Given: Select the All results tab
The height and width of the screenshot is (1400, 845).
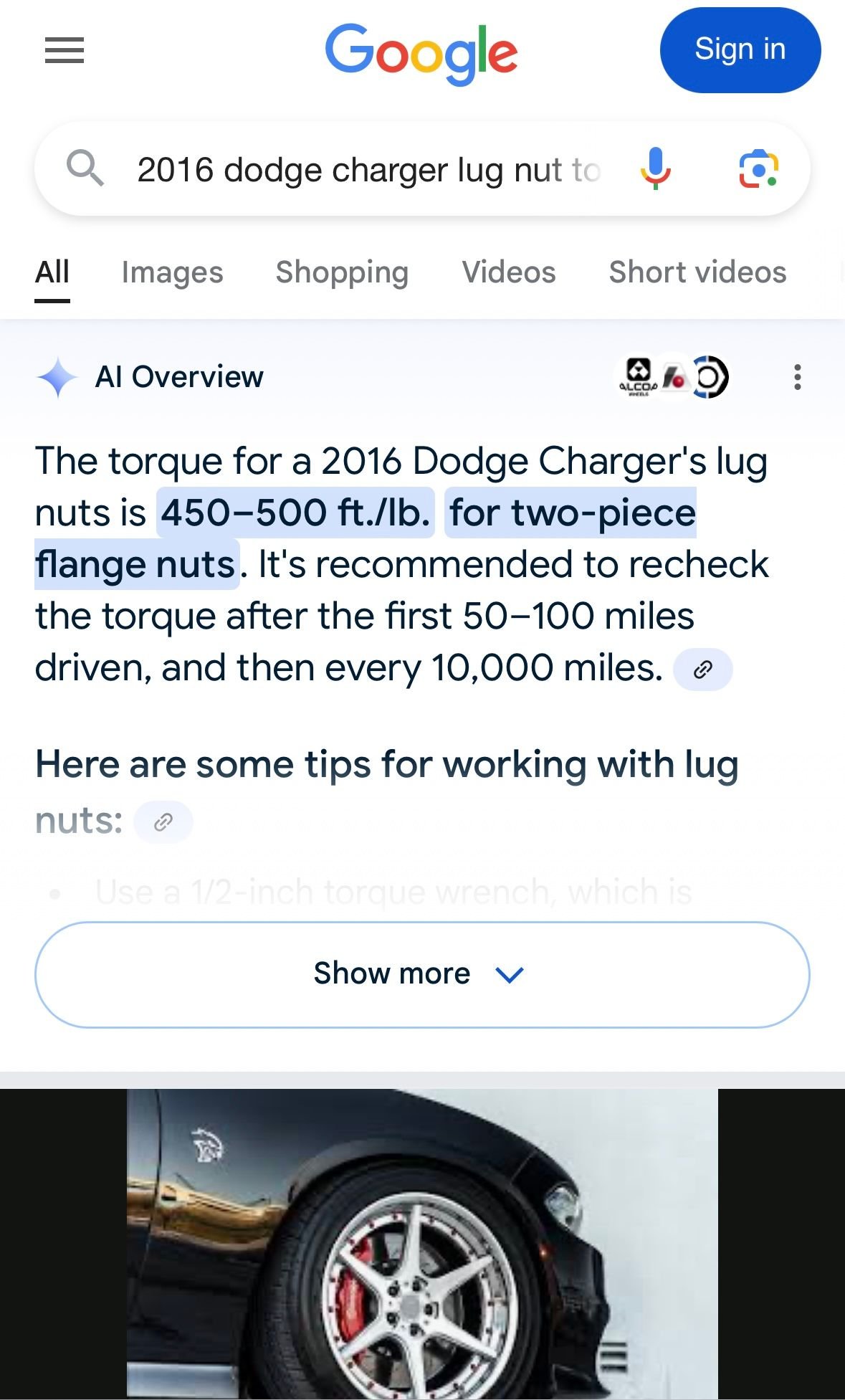Looking at the screenshot, I should point(52,272).
